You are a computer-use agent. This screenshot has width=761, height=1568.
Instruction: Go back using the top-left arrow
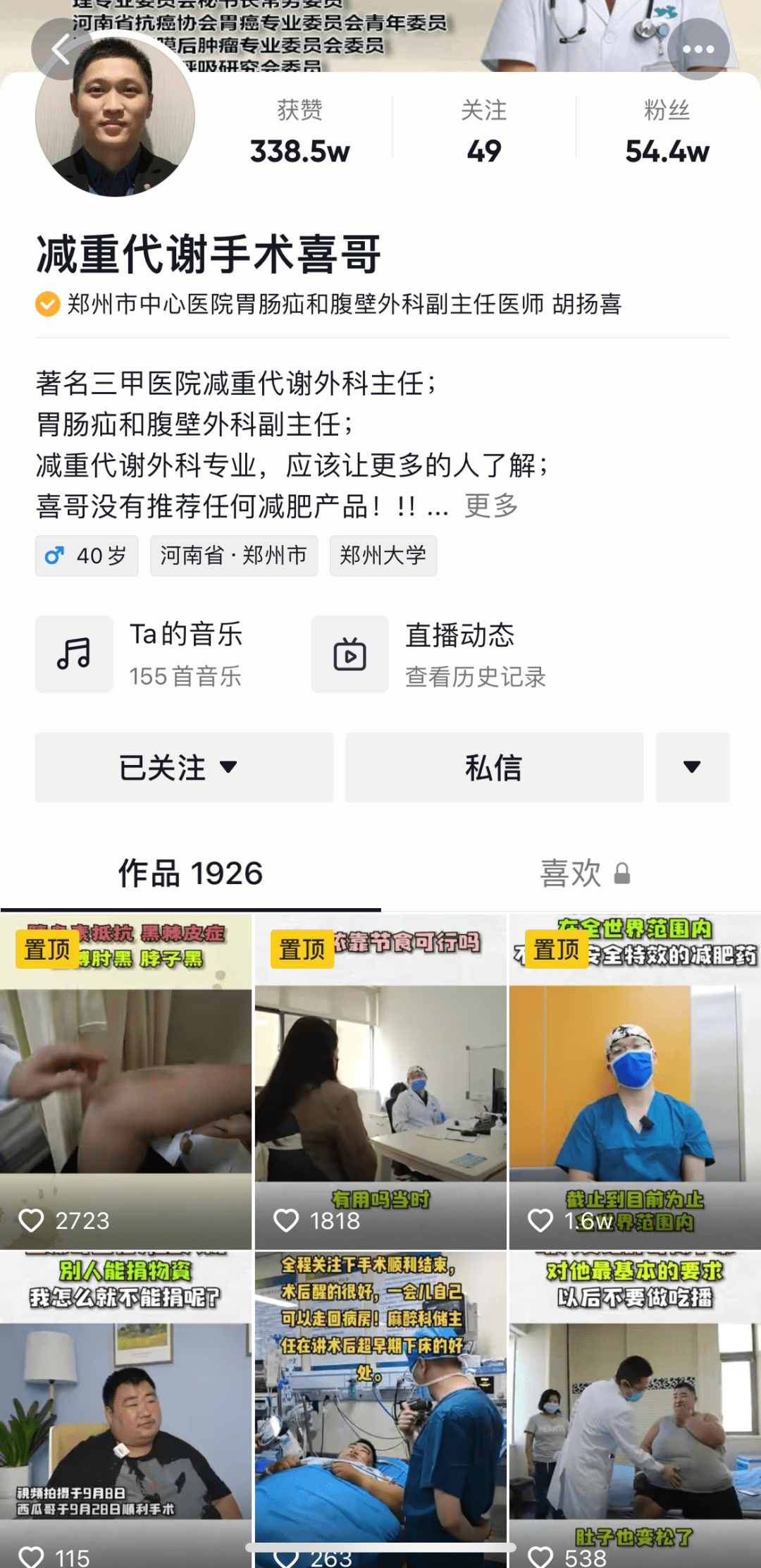coord(61,49)
